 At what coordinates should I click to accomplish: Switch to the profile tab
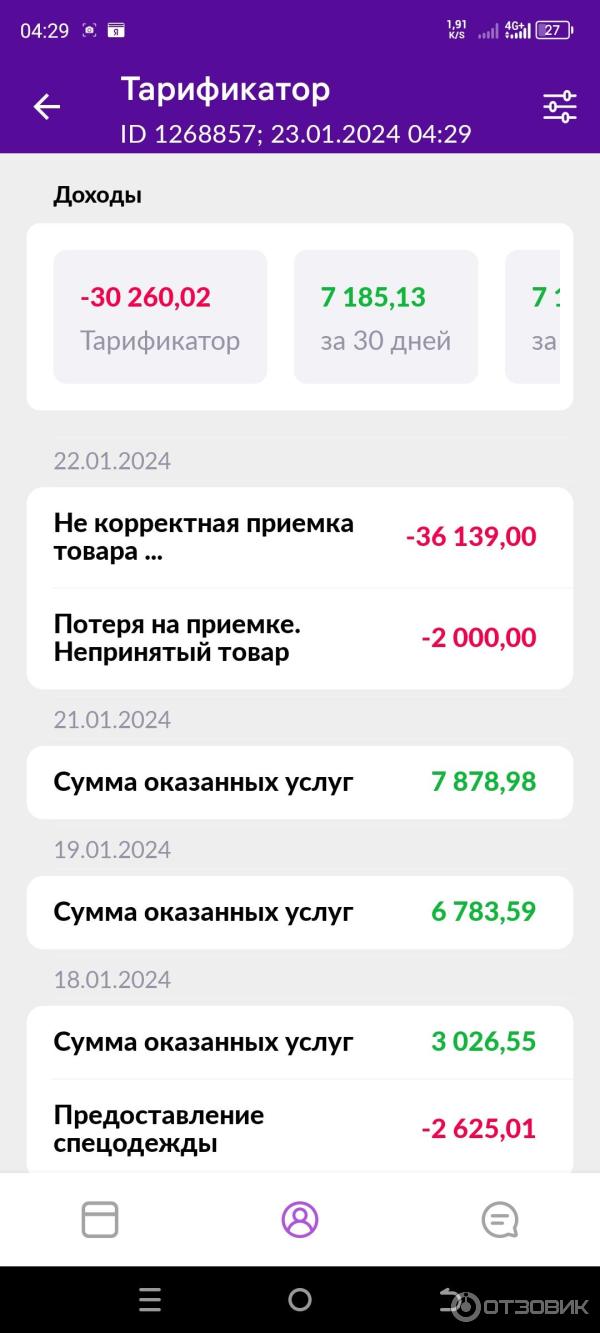300,1219
